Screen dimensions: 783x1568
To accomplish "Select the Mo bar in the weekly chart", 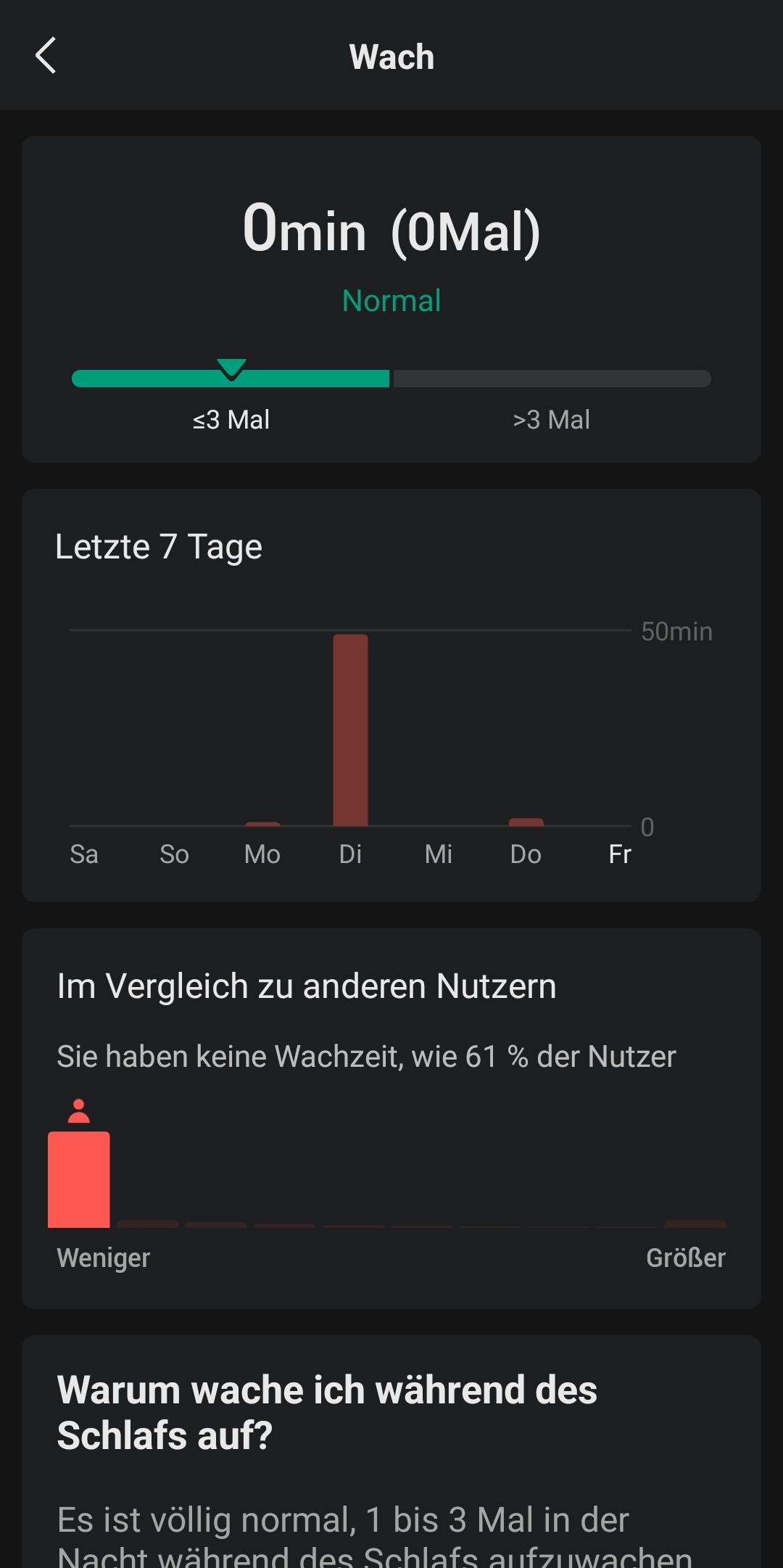I will (262, 824).
